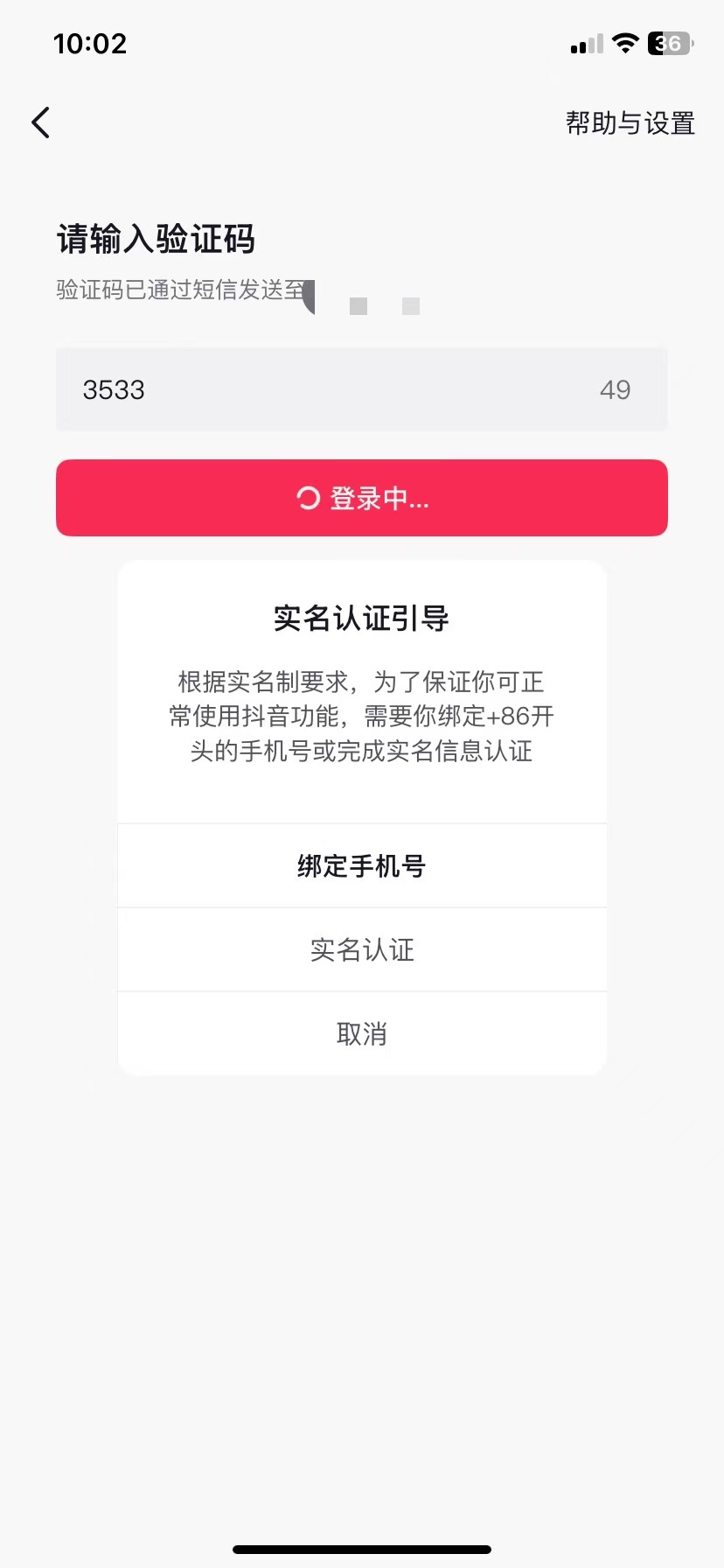The height and width of the screenshot is (1568, 724).
Task: Dismiss the dialog with 取消
Action: click(x=362, y=1034)
